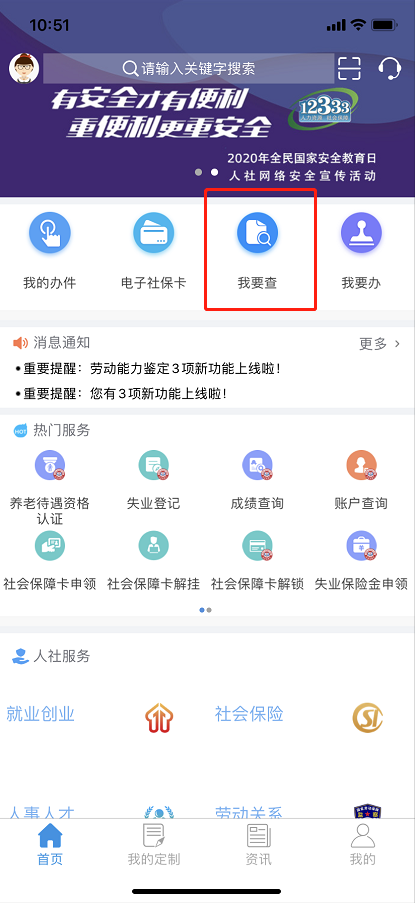The width and height of the screenshot is (415, 903).
Task: Open 社会保障卡申领
Action: pyautogui.click(x=50, y=561)
